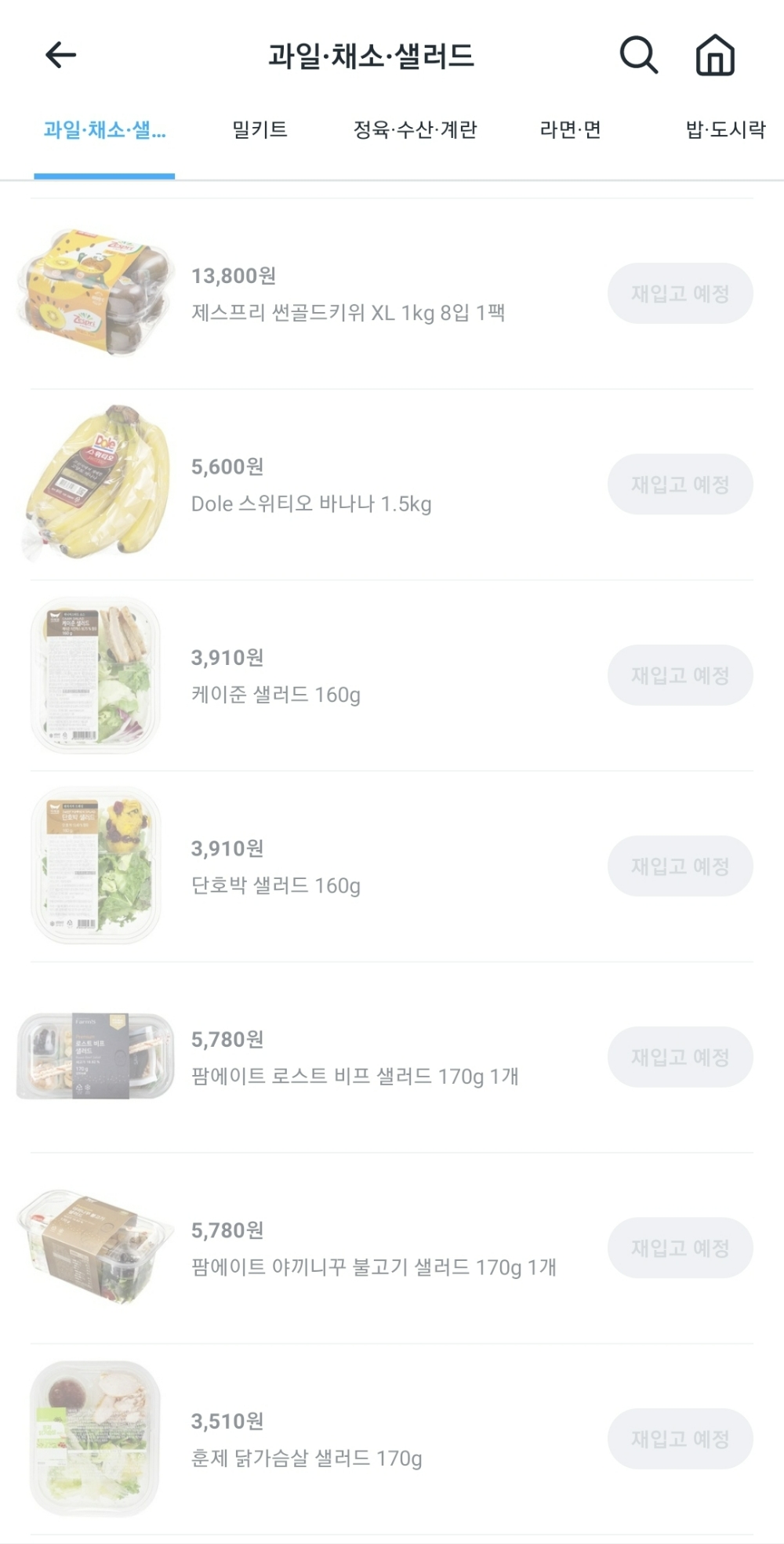Open the search function
Viewport: 784px width, 1544px height.
coord(637,54)
